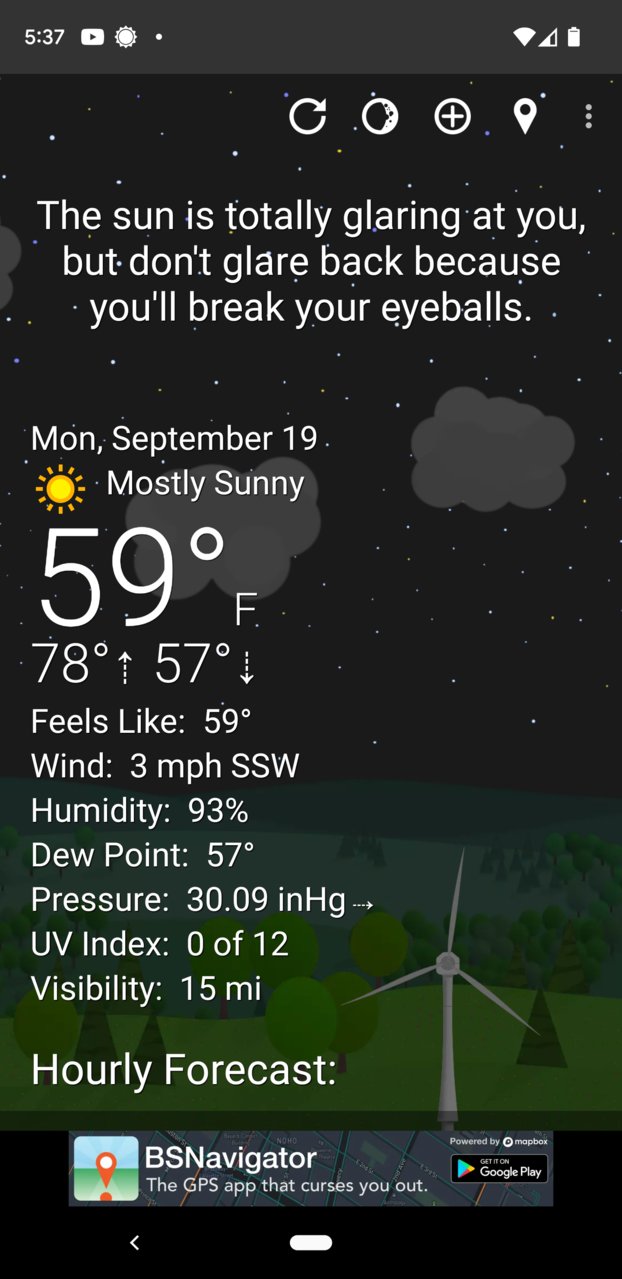Screen dimensions: 622x1279
Task: Add a new location
Action: click(452, 117)
